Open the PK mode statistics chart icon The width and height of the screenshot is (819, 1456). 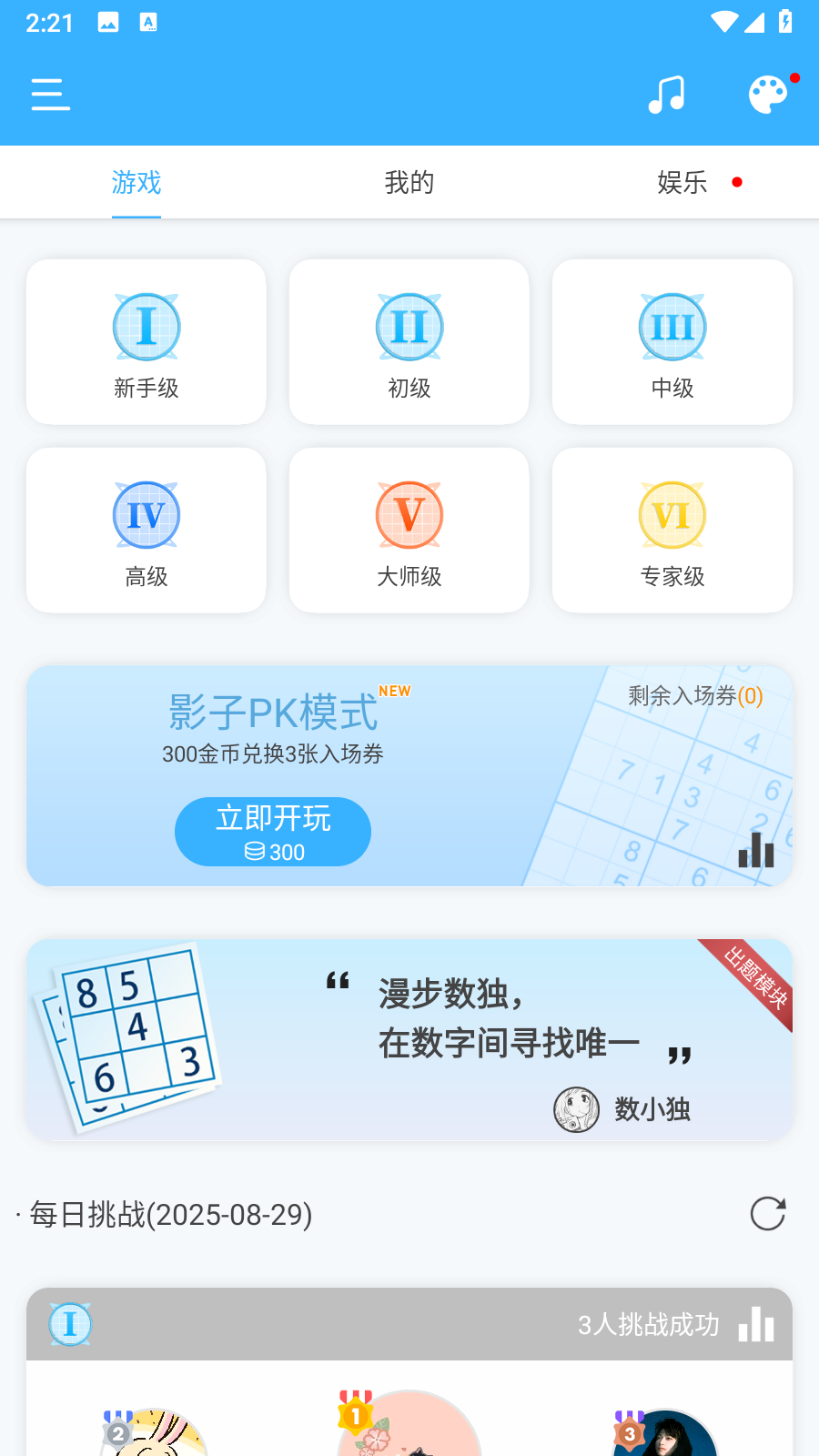[755, 852]
